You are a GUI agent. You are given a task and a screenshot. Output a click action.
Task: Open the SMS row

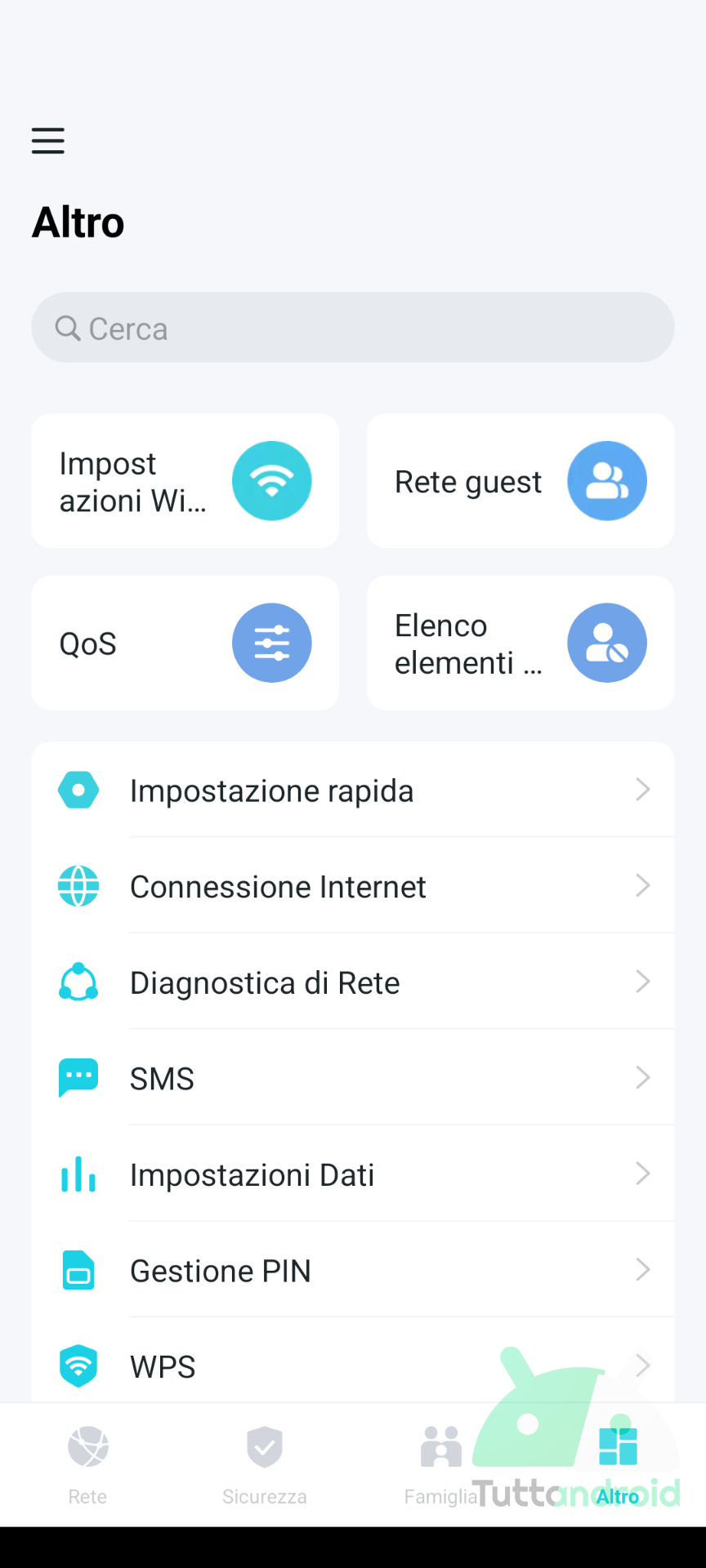point(353,1078)
